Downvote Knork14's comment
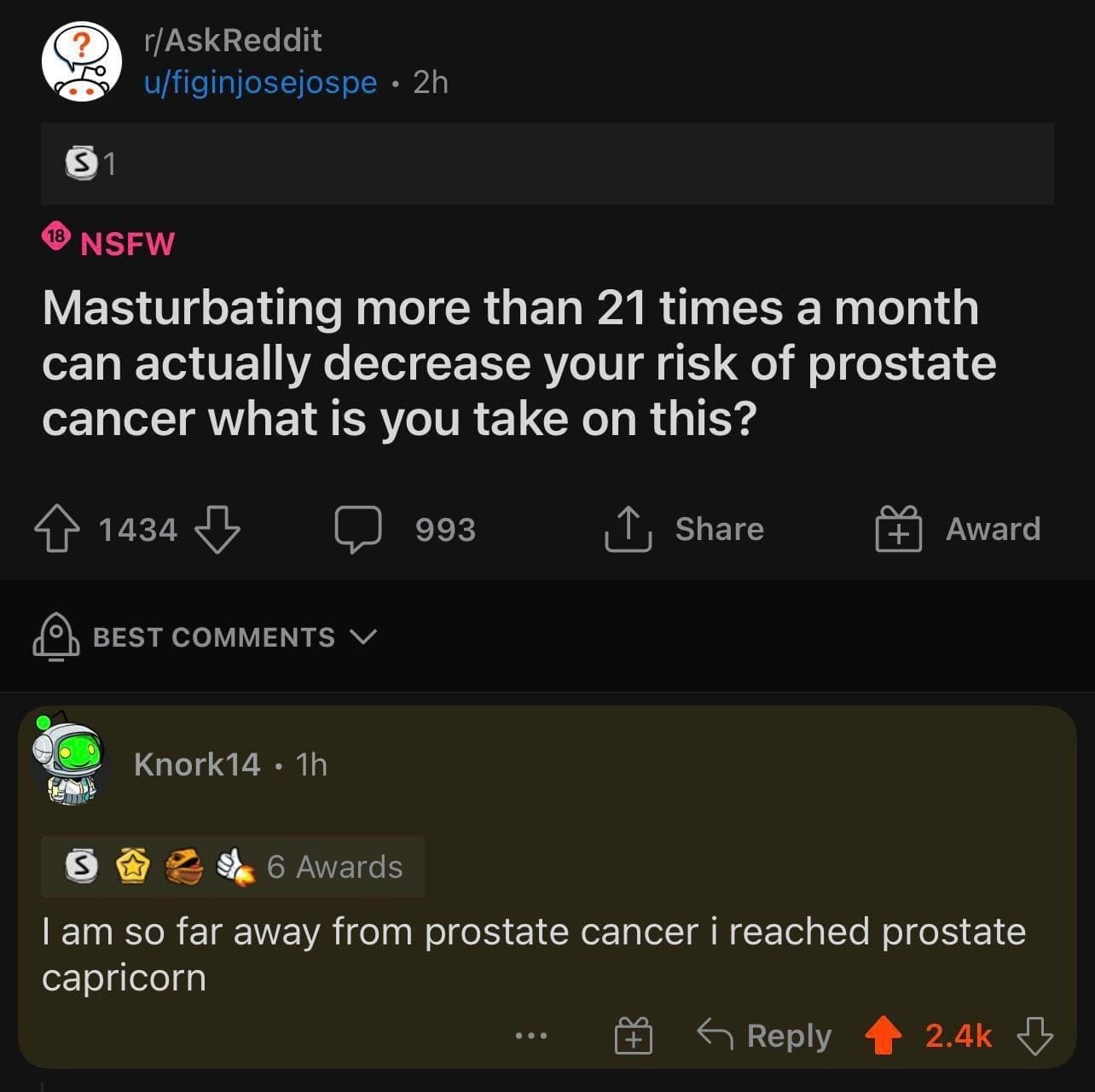Image resolution: width=1095 pixels, height=1092 pixels. point(1034,1036)
